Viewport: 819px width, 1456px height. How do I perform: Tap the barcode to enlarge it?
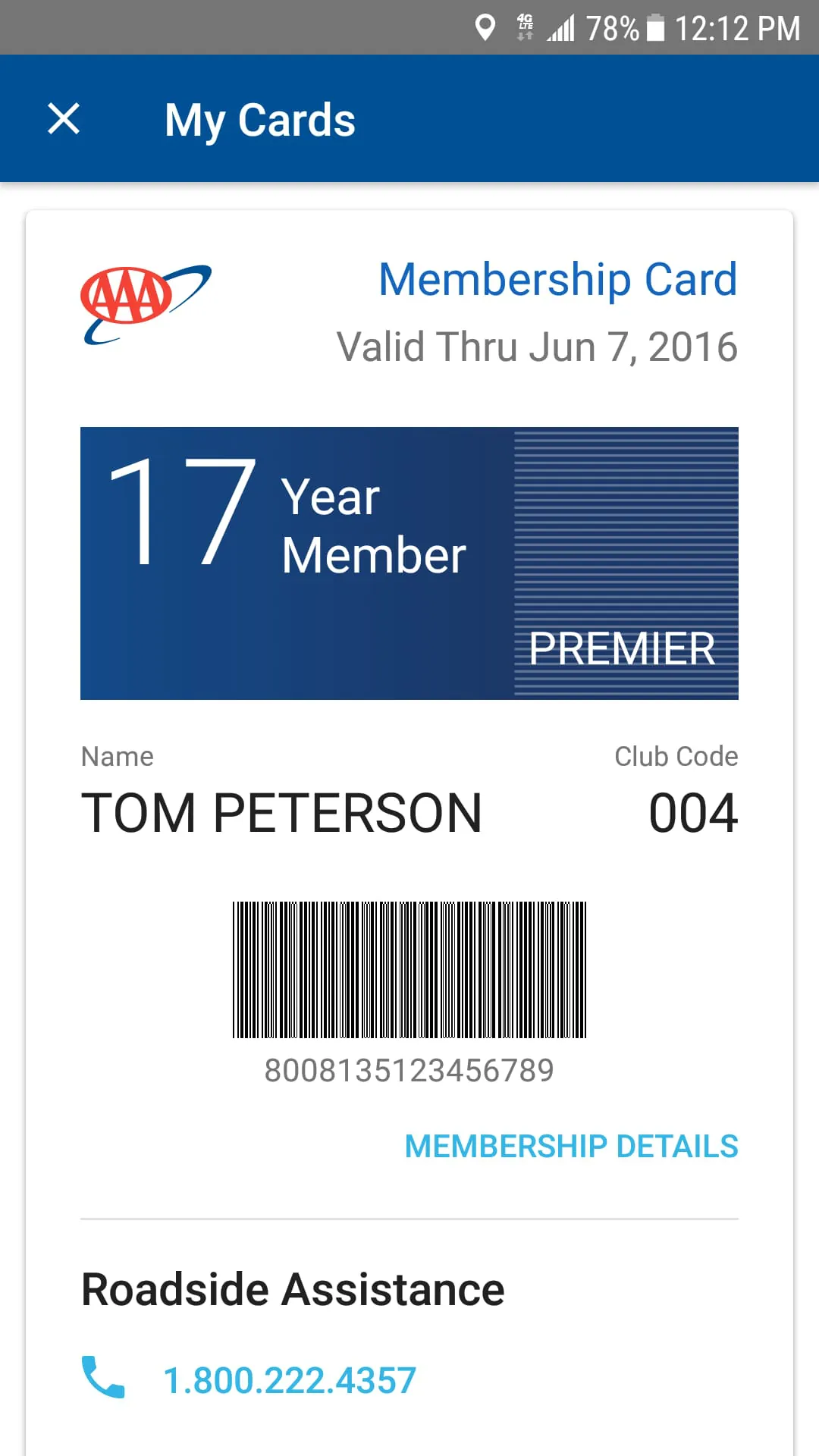click(409, 971)
